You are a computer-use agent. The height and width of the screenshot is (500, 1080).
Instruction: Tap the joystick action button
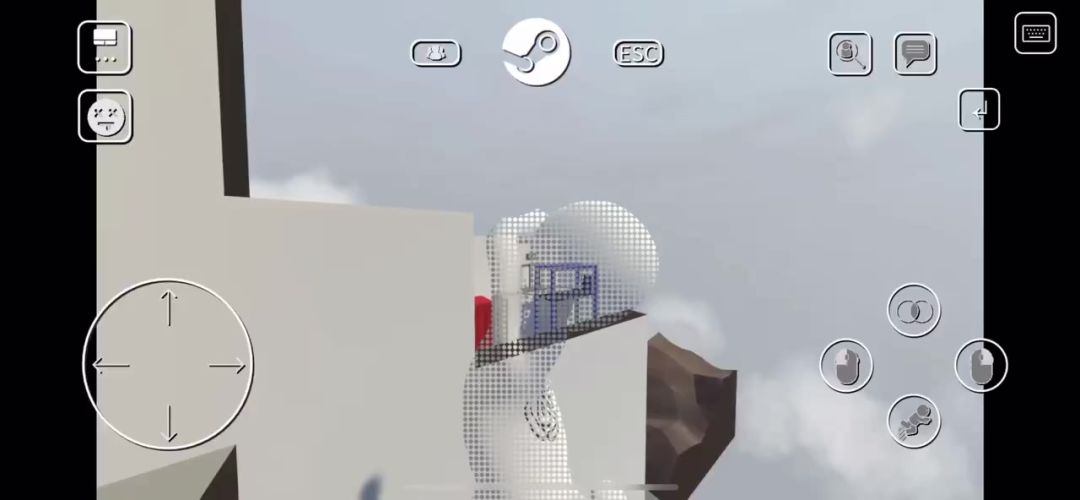(x=913, y=420)
